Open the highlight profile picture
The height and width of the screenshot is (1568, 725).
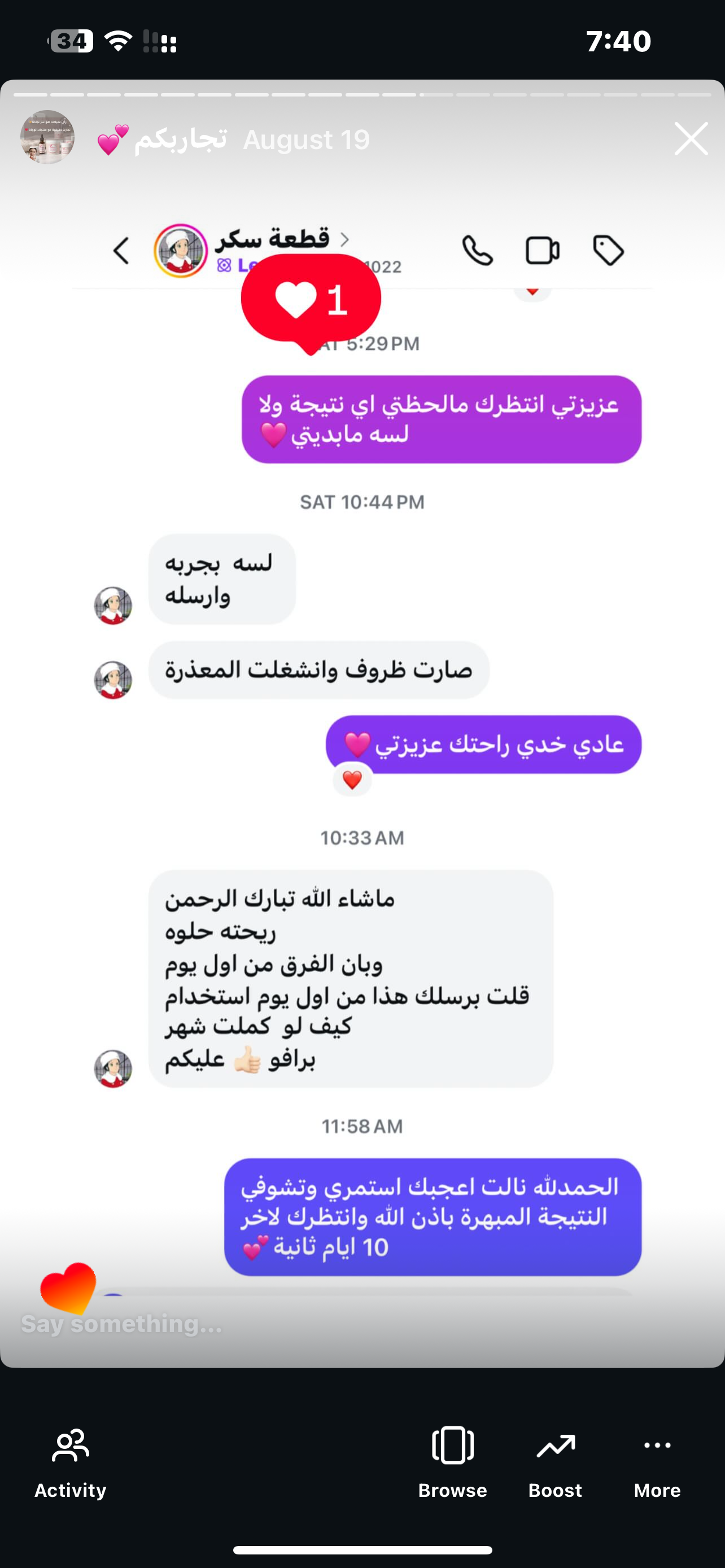click(x=47, y=138)
